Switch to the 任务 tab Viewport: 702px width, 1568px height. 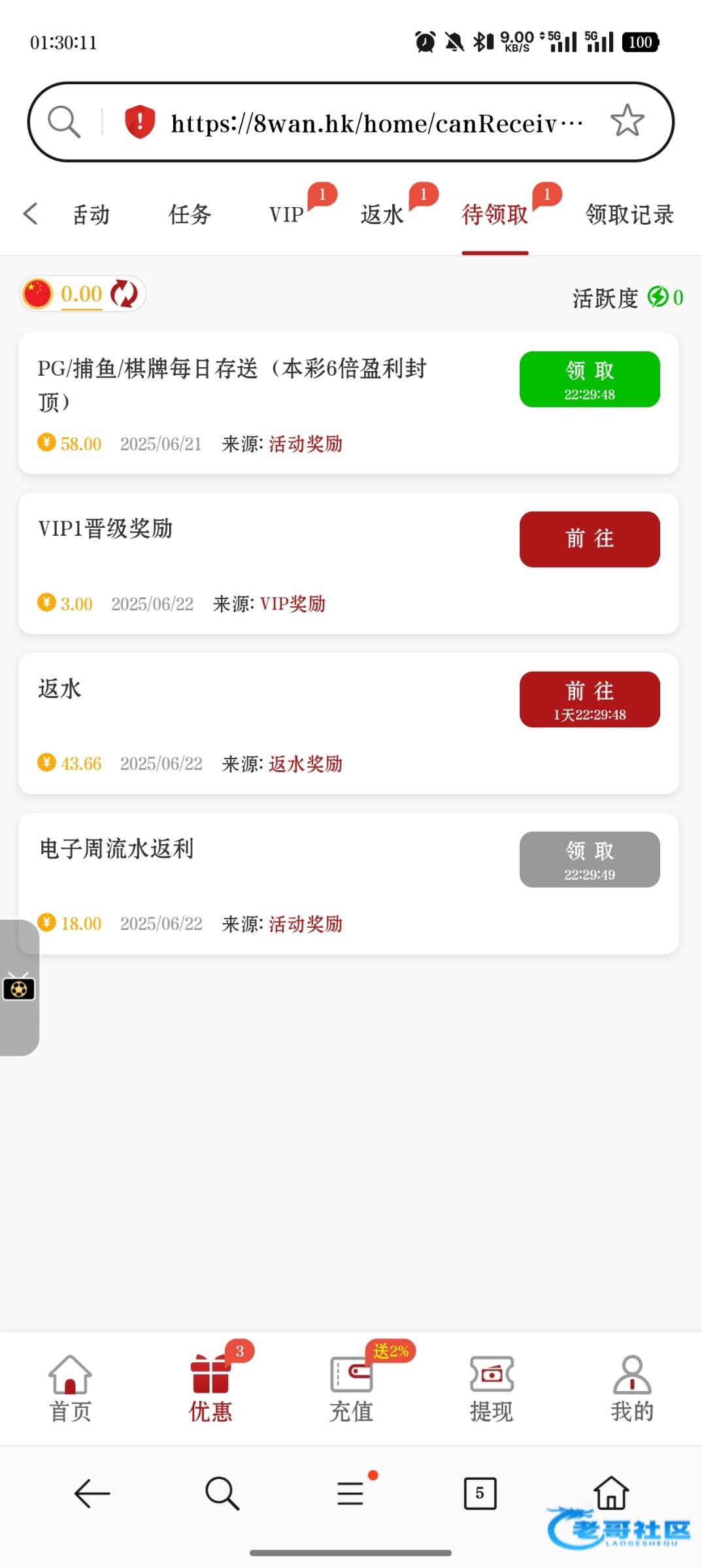tap(190, 214)
